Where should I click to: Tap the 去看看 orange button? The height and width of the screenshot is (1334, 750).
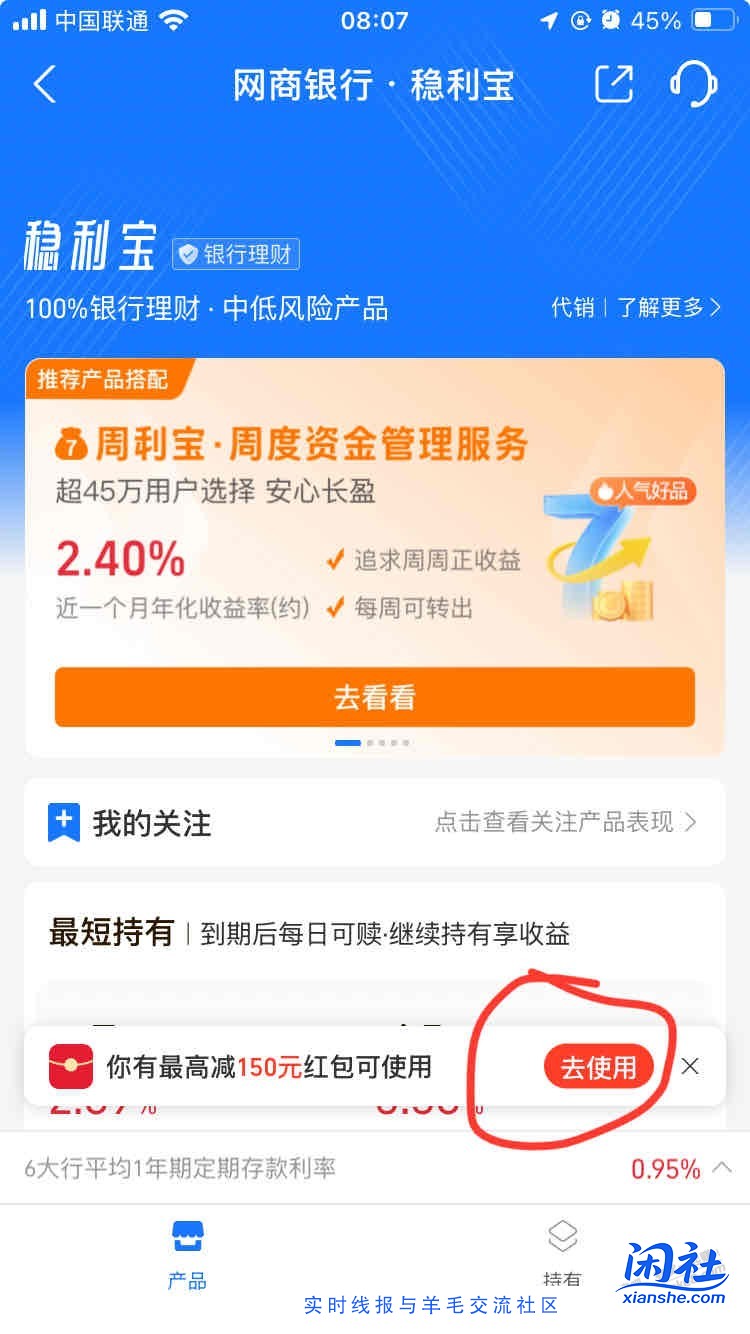pyautogui.click(x=374, y=697)
